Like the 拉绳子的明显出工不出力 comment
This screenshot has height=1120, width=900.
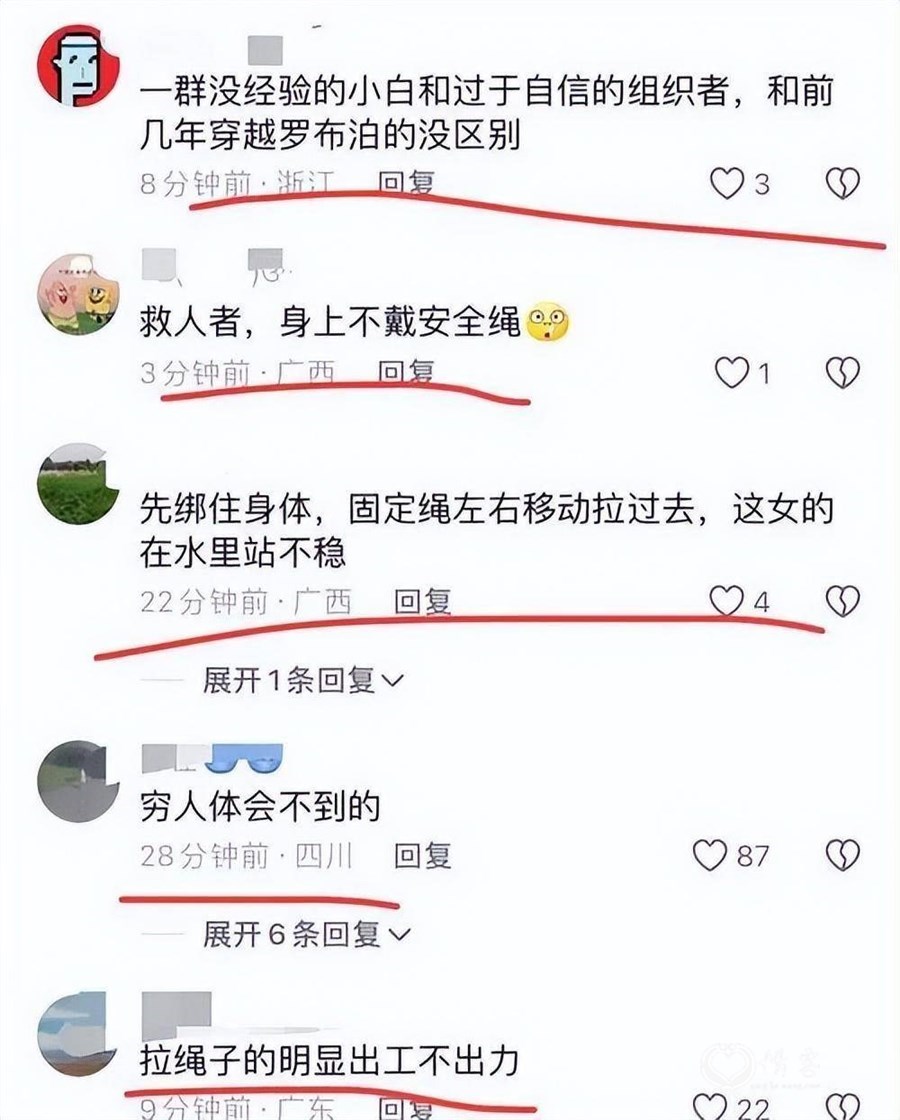tap(710, 1107)
